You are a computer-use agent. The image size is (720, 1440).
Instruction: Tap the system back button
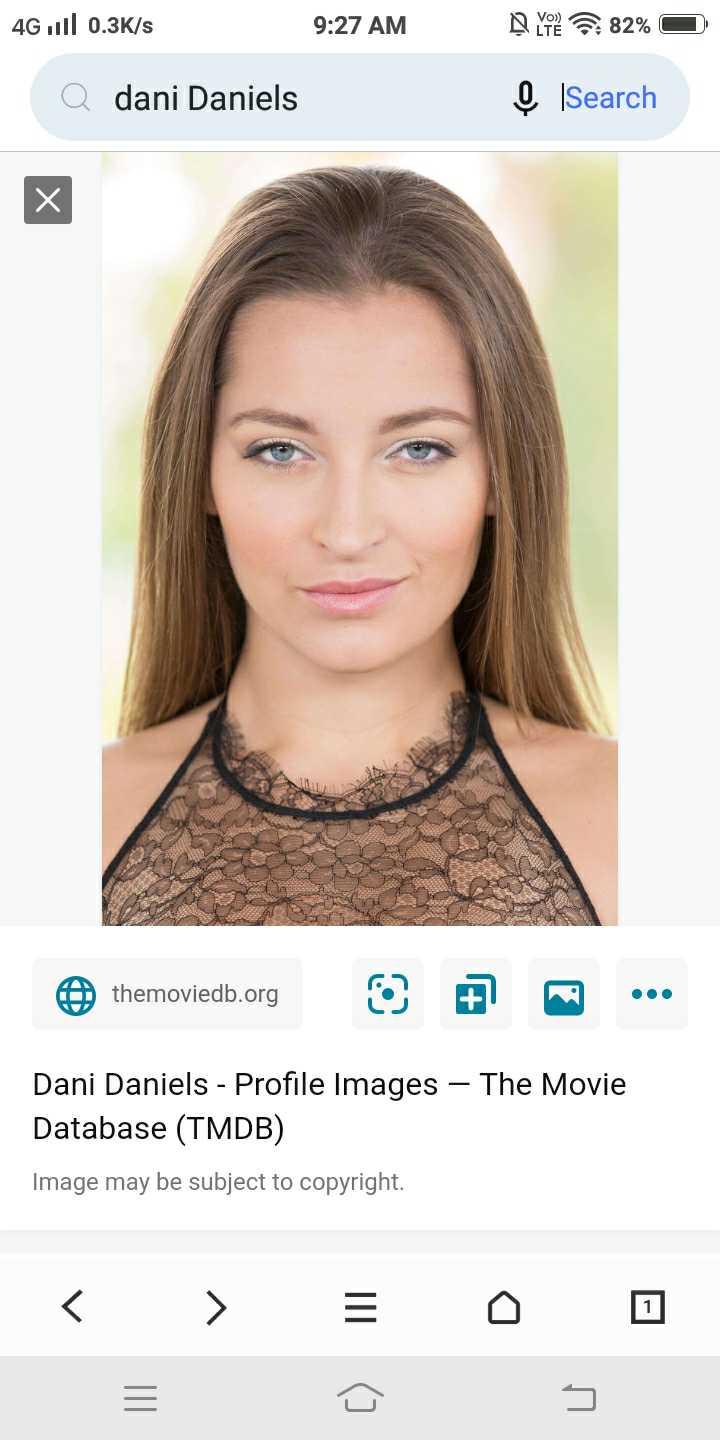point(579,1398)
